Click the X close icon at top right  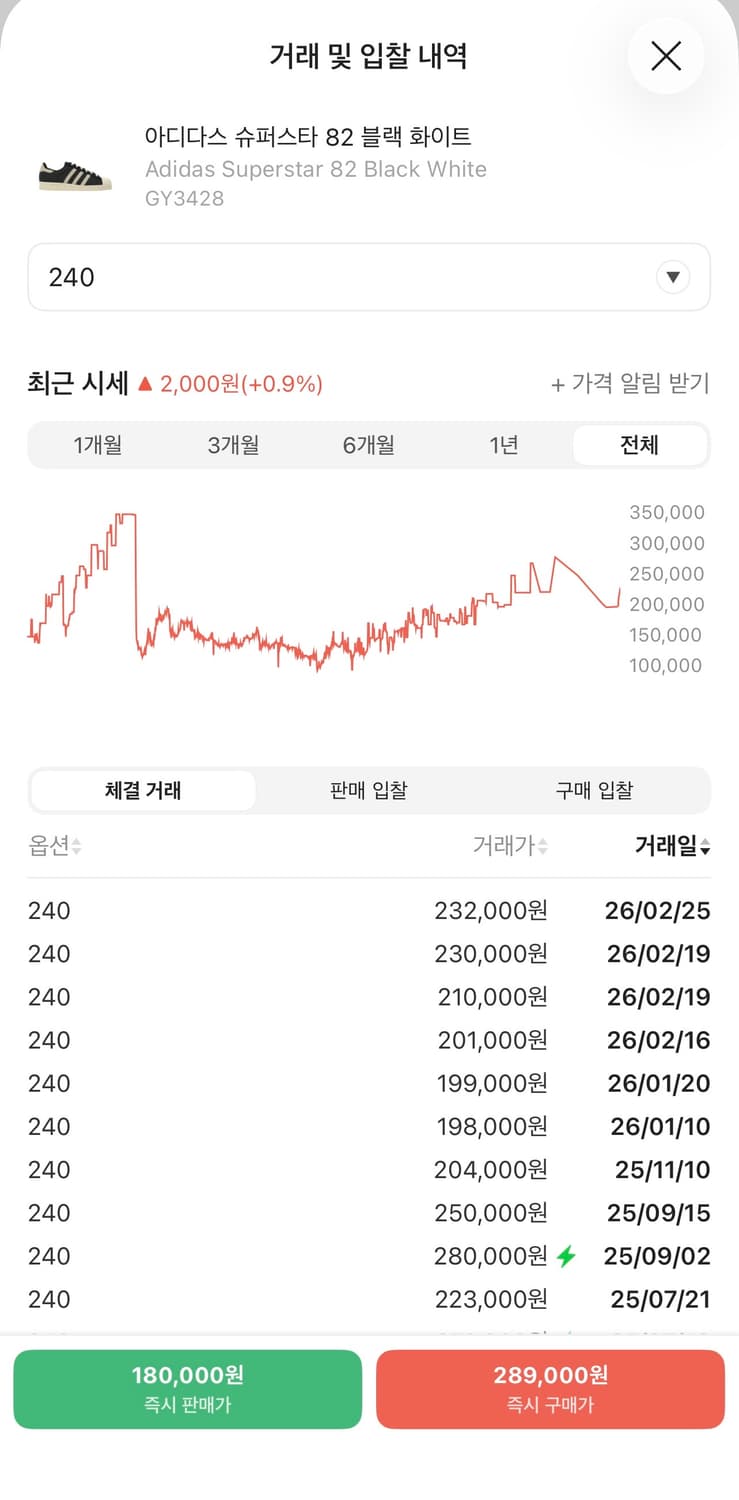coord(666,58)
